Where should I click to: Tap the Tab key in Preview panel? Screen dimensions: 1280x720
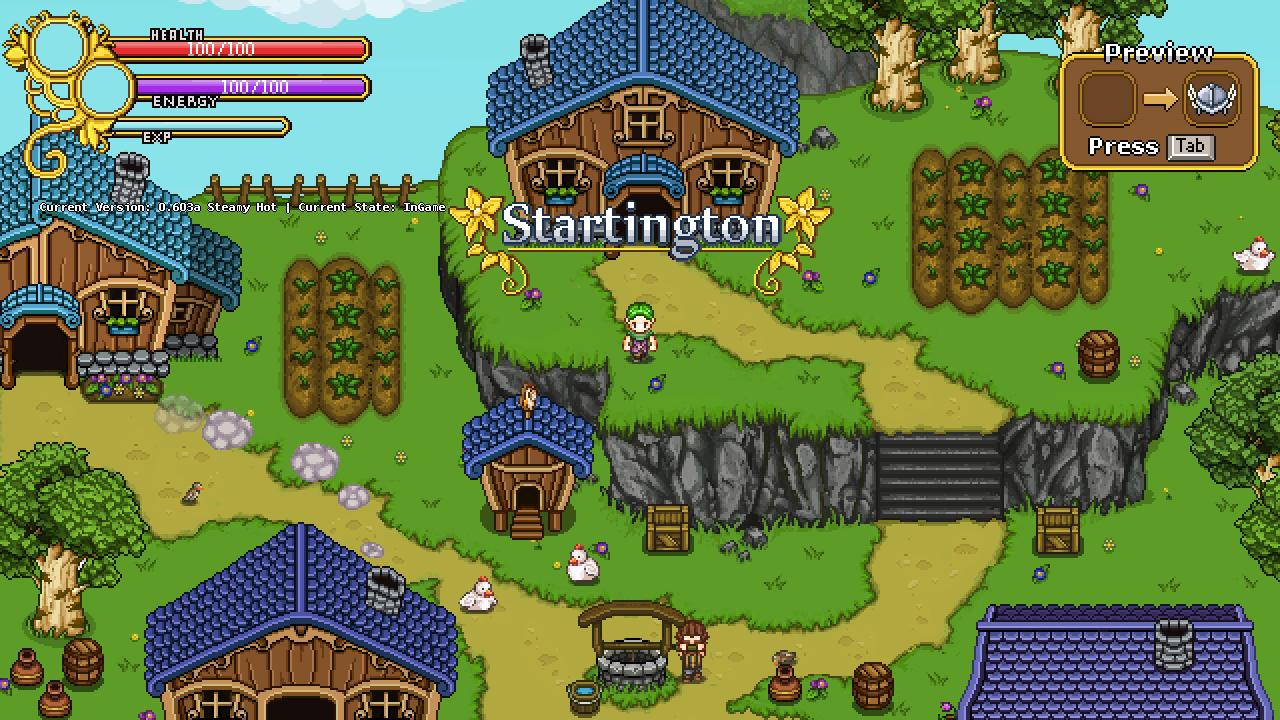1189,146
